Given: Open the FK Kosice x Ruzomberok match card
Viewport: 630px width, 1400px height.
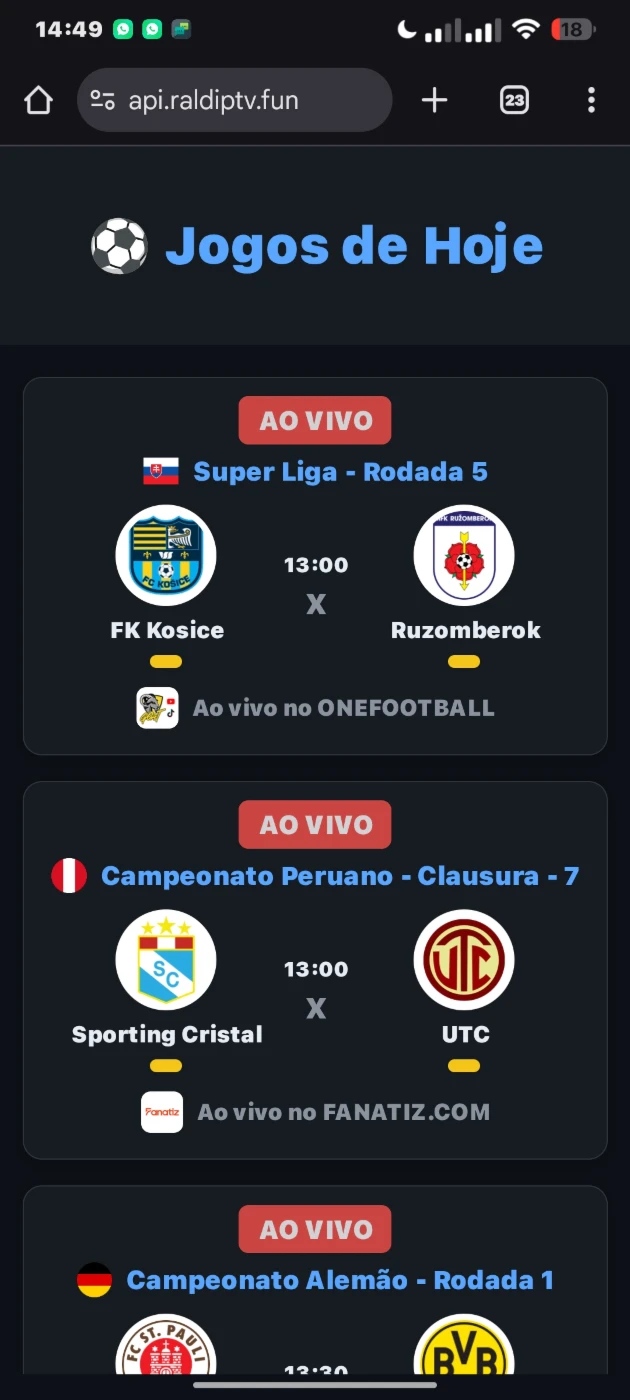Looking at the screenshot, I should [315, 566].
